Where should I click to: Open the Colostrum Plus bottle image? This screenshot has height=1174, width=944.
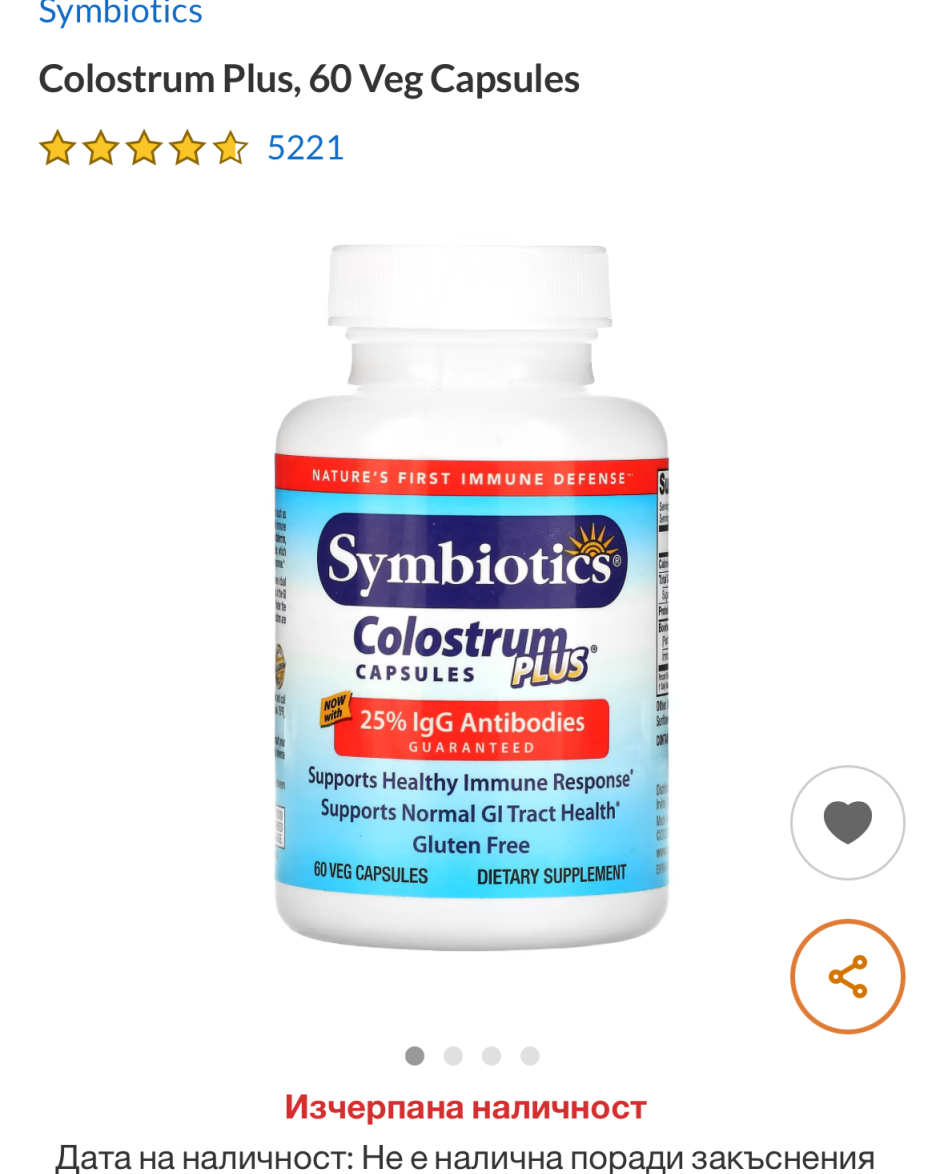point(471,600)
